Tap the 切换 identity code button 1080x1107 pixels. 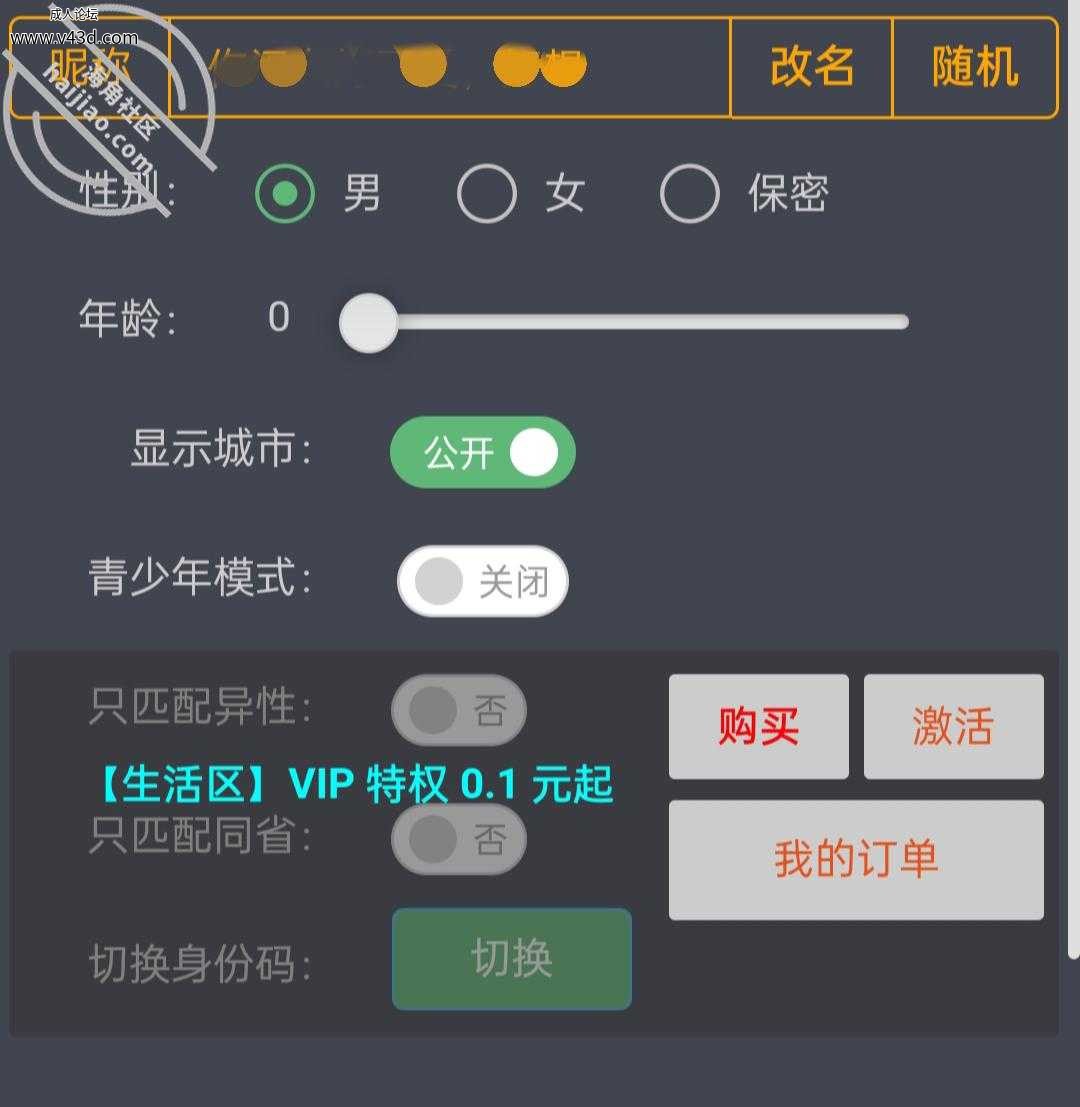(512, 959)
